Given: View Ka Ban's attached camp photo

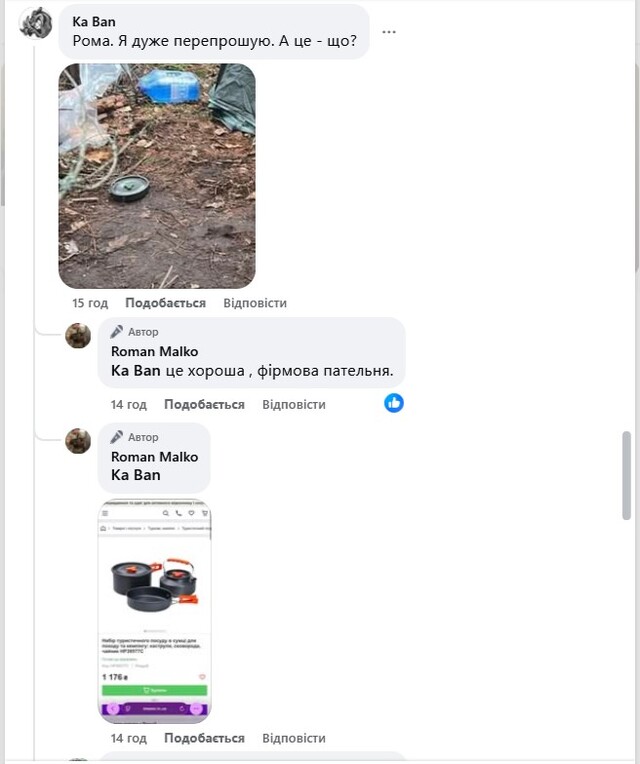Looking at the screenshot, I should 157,176.
